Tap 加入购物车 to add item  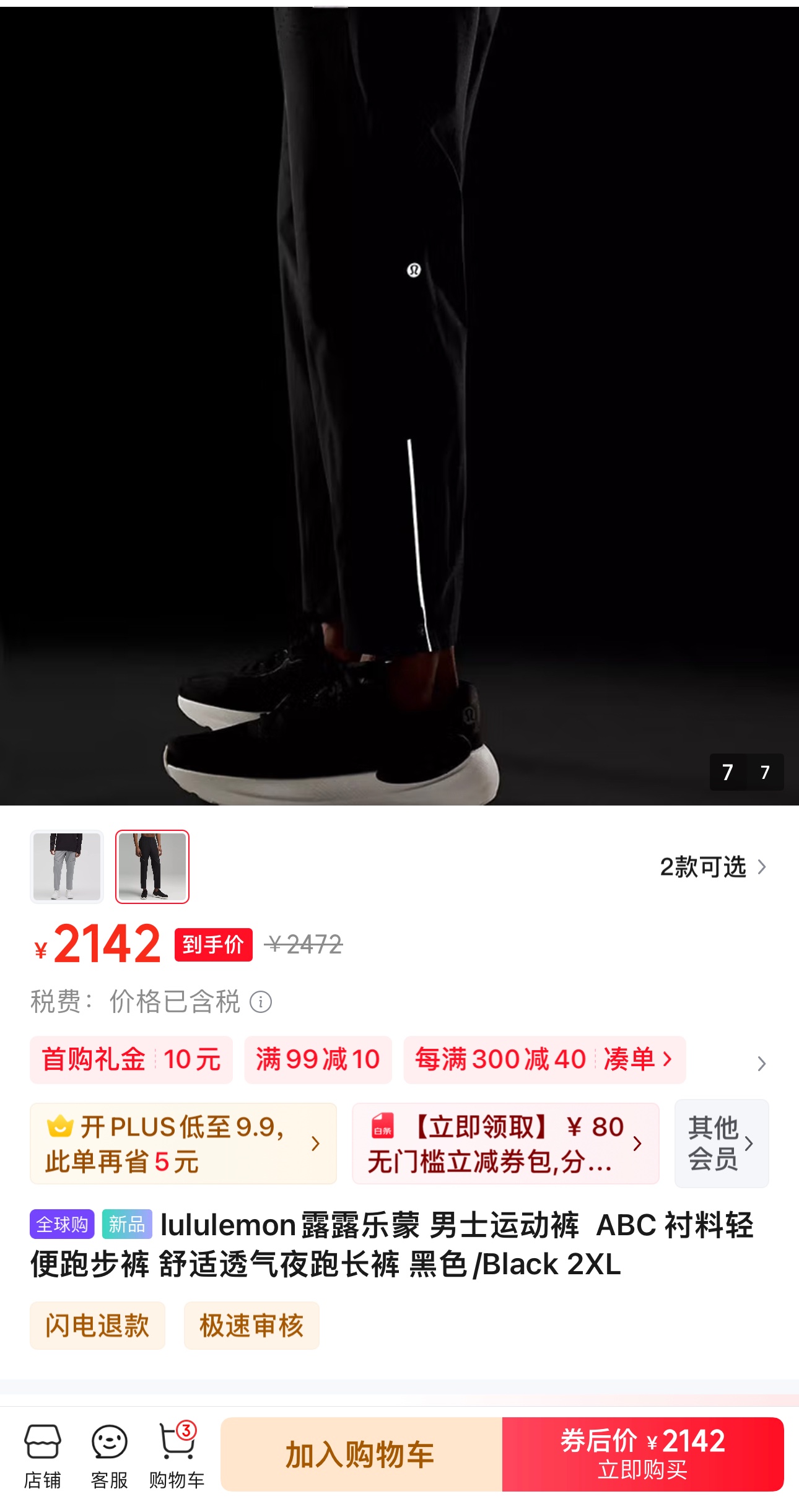click(360, 1454)
